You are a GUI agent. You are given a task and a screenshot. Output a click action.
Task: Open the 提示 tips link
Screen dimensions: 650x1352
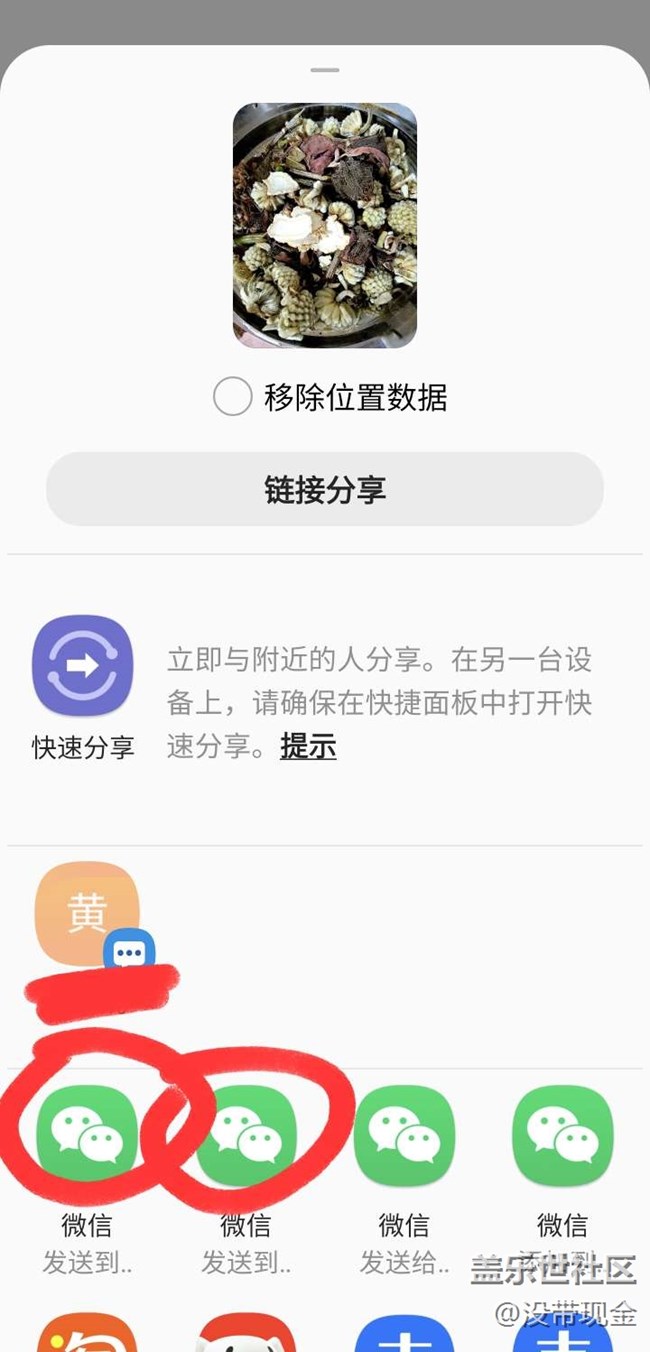[x=308, y=747]
